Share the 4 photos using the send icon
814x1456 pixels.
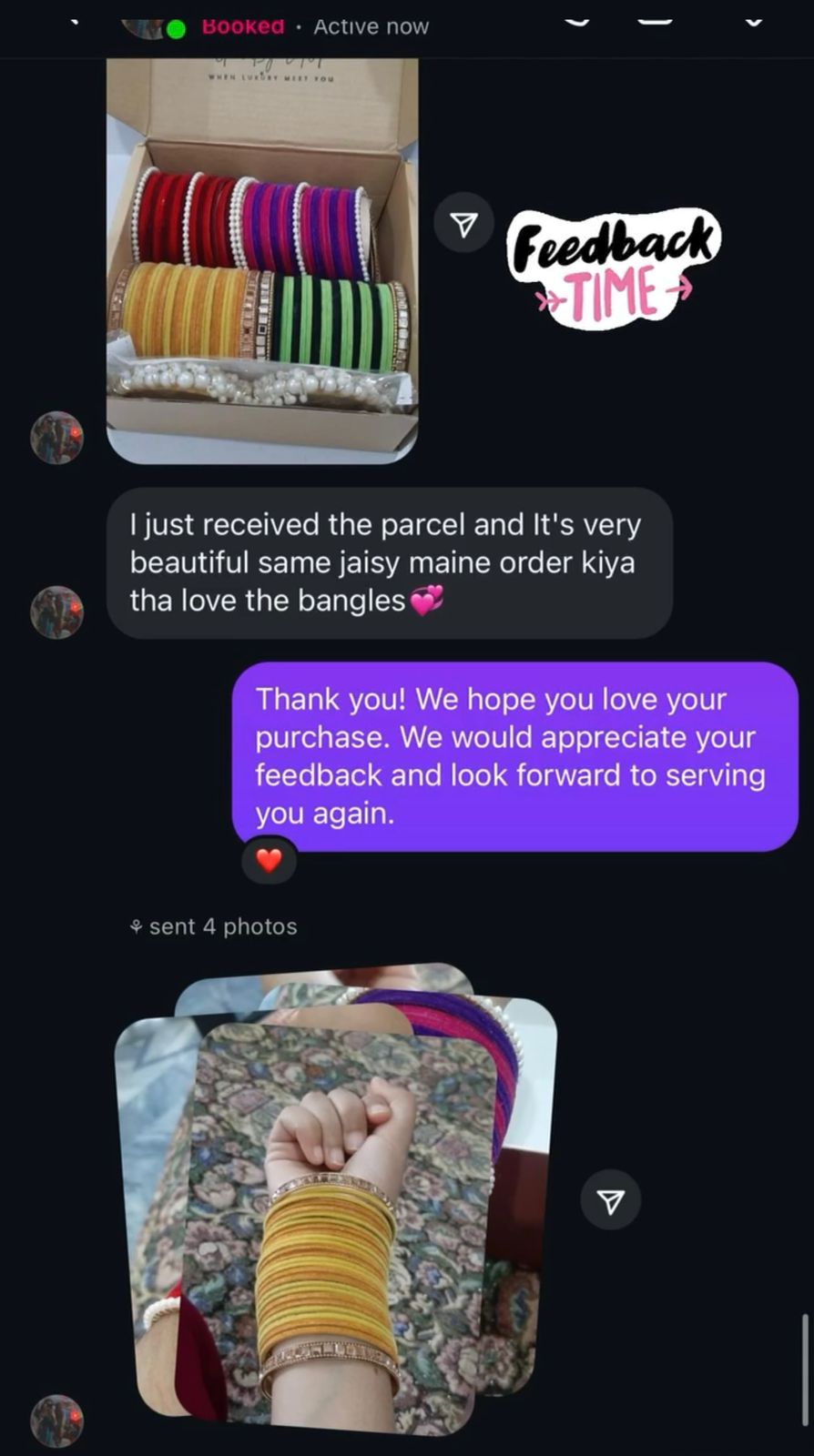pyautogui.click(x=610, y=1201)
